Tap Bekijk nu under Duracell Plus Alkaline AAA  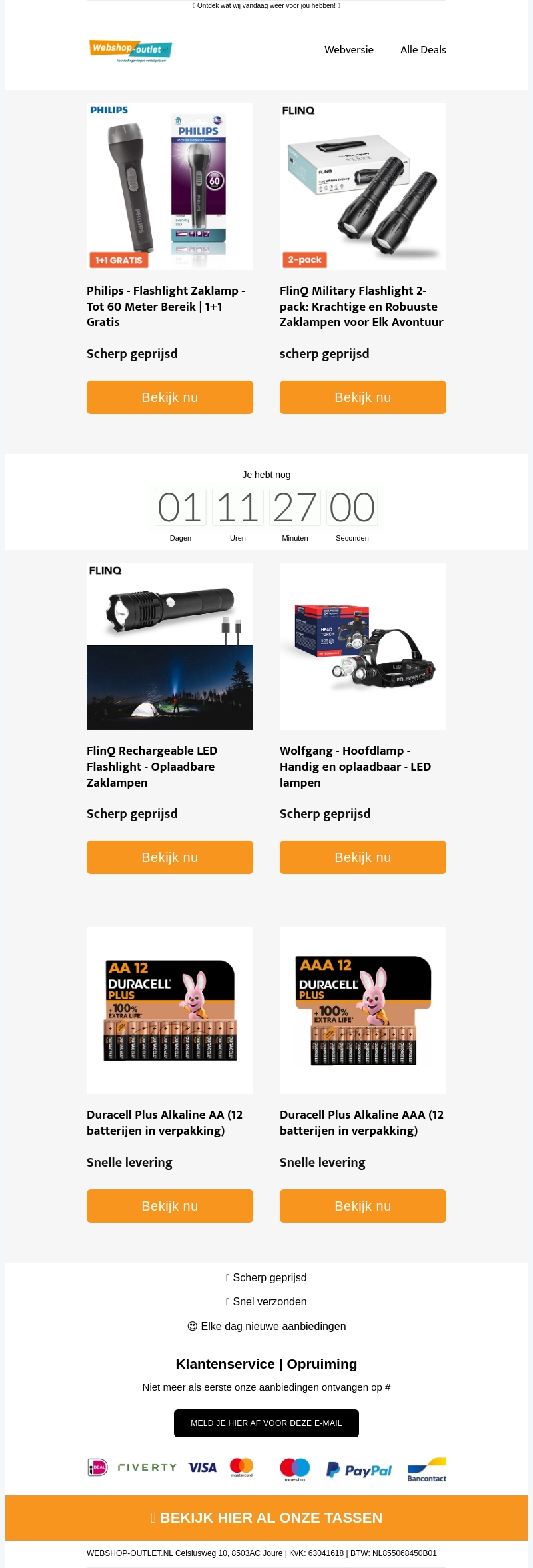(x=363, y=1206)
